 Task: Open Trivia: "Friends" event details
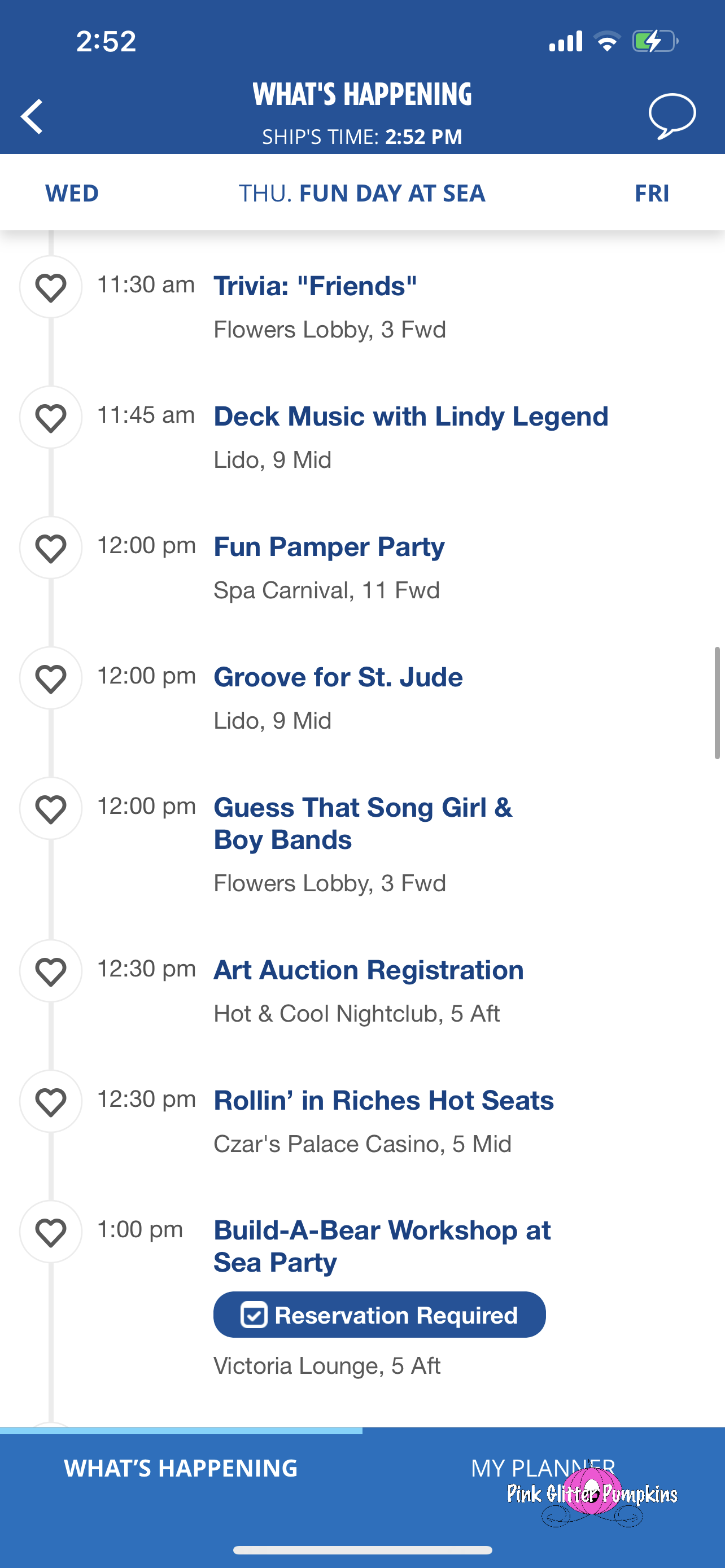coord(315,286)
